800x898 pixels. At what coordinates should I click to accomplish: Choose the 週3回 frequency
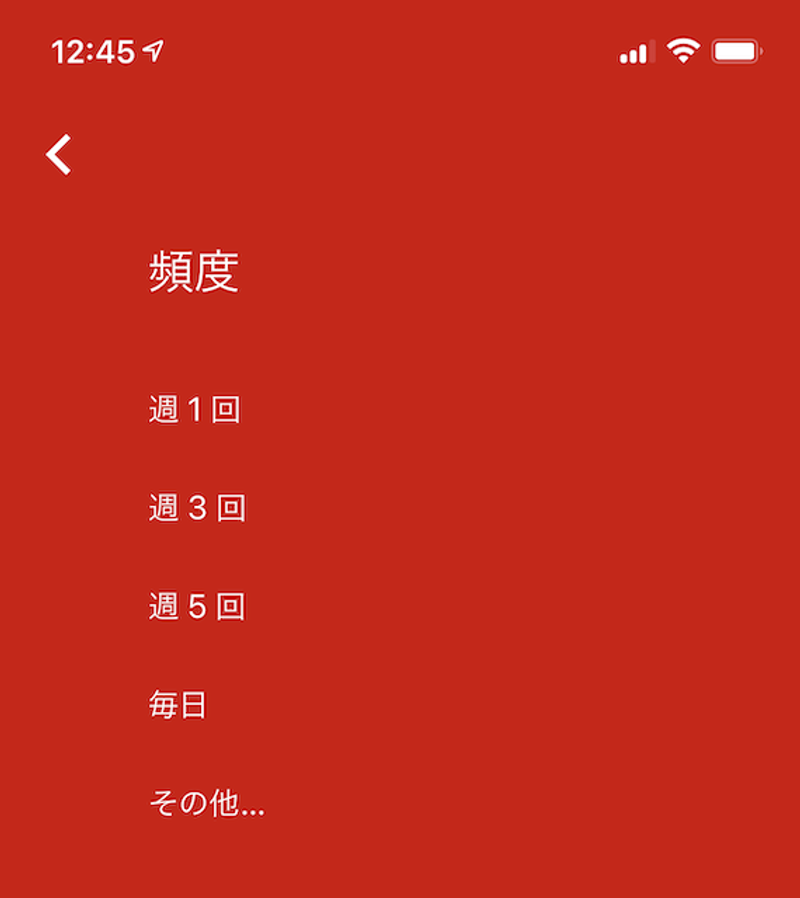pos(197,508)
